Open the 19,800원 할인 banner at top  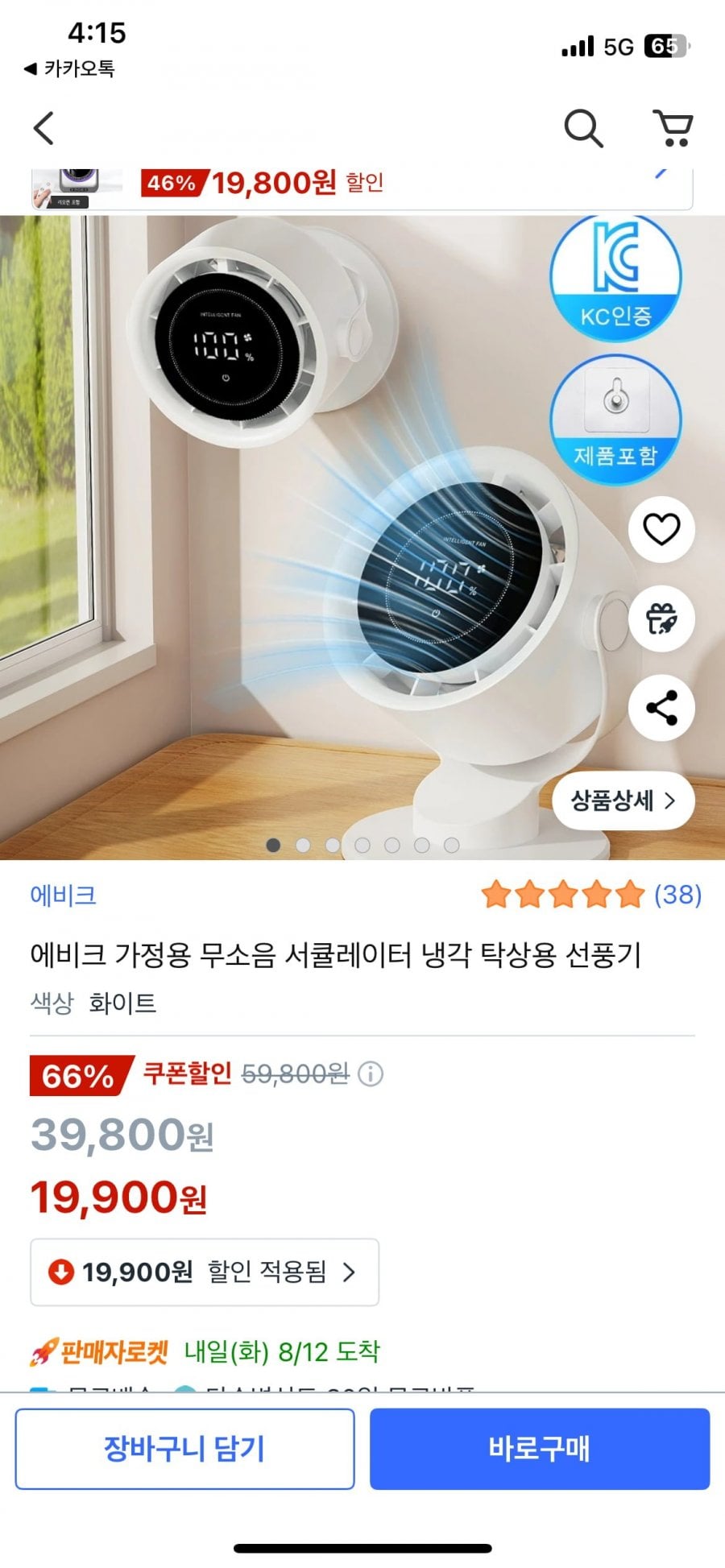(x=362, y=188)
